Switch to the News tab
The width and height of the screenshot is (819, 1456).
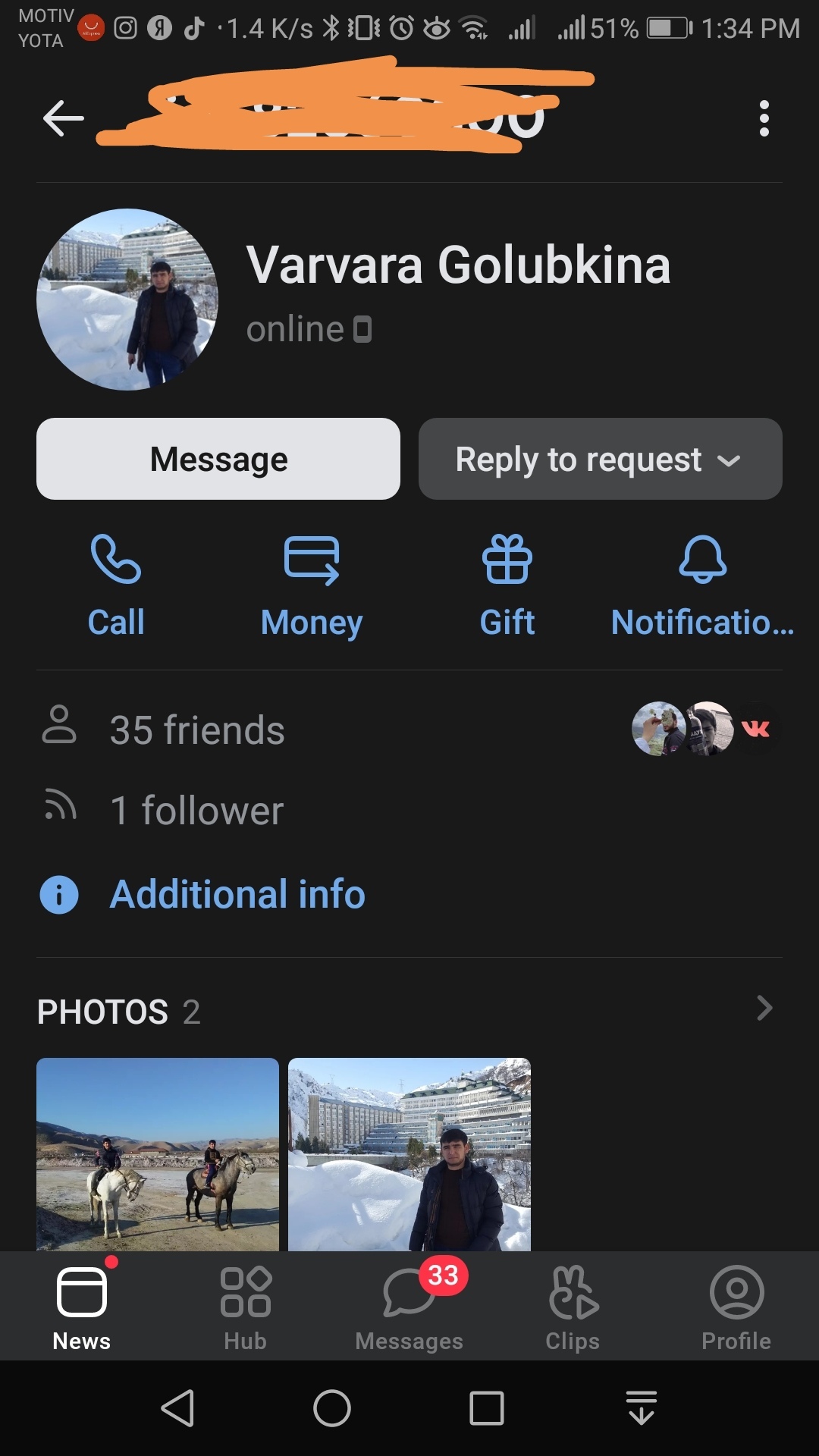[x=82, y=1306]
